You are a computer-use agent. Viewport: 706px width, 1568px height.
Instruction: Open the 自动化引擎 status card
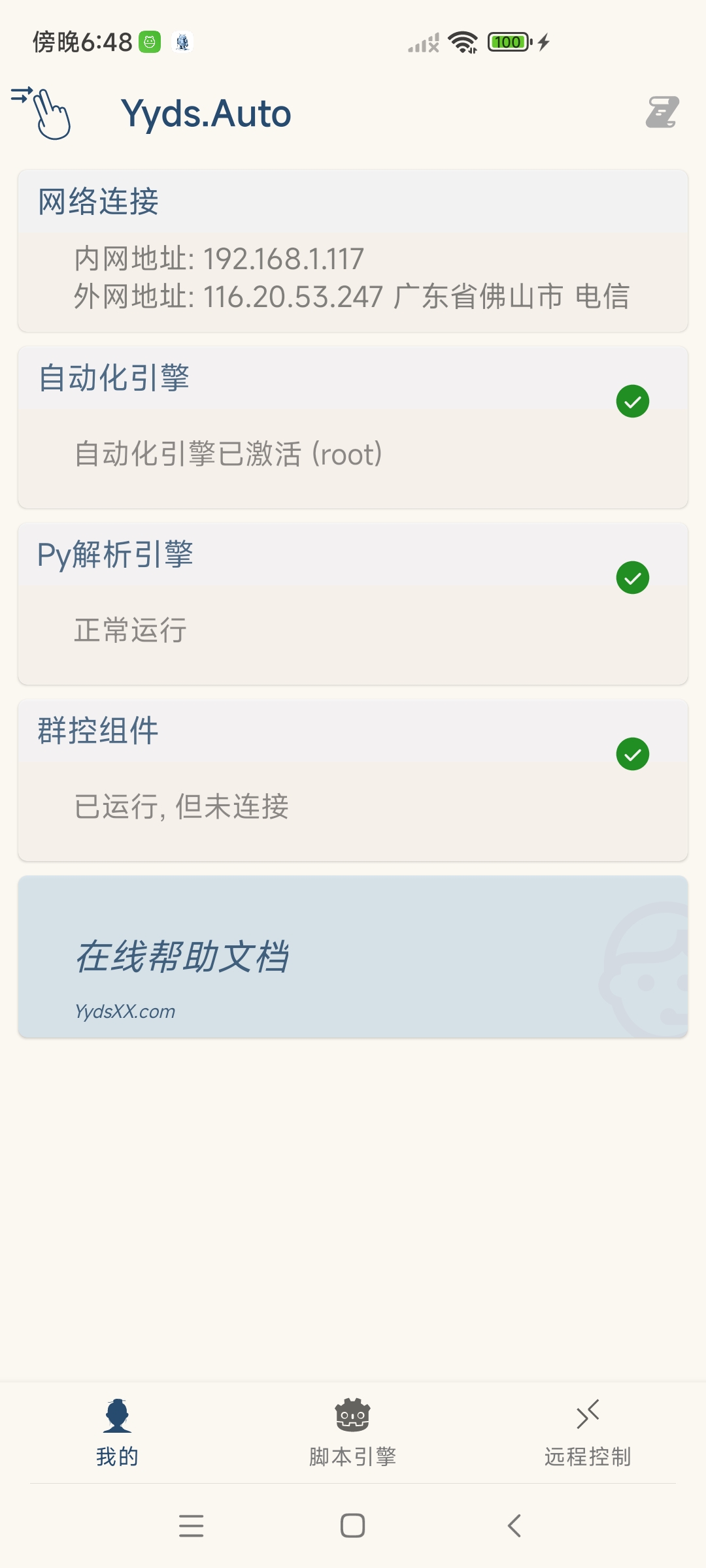pyautogui.click(x=353, y=427)
